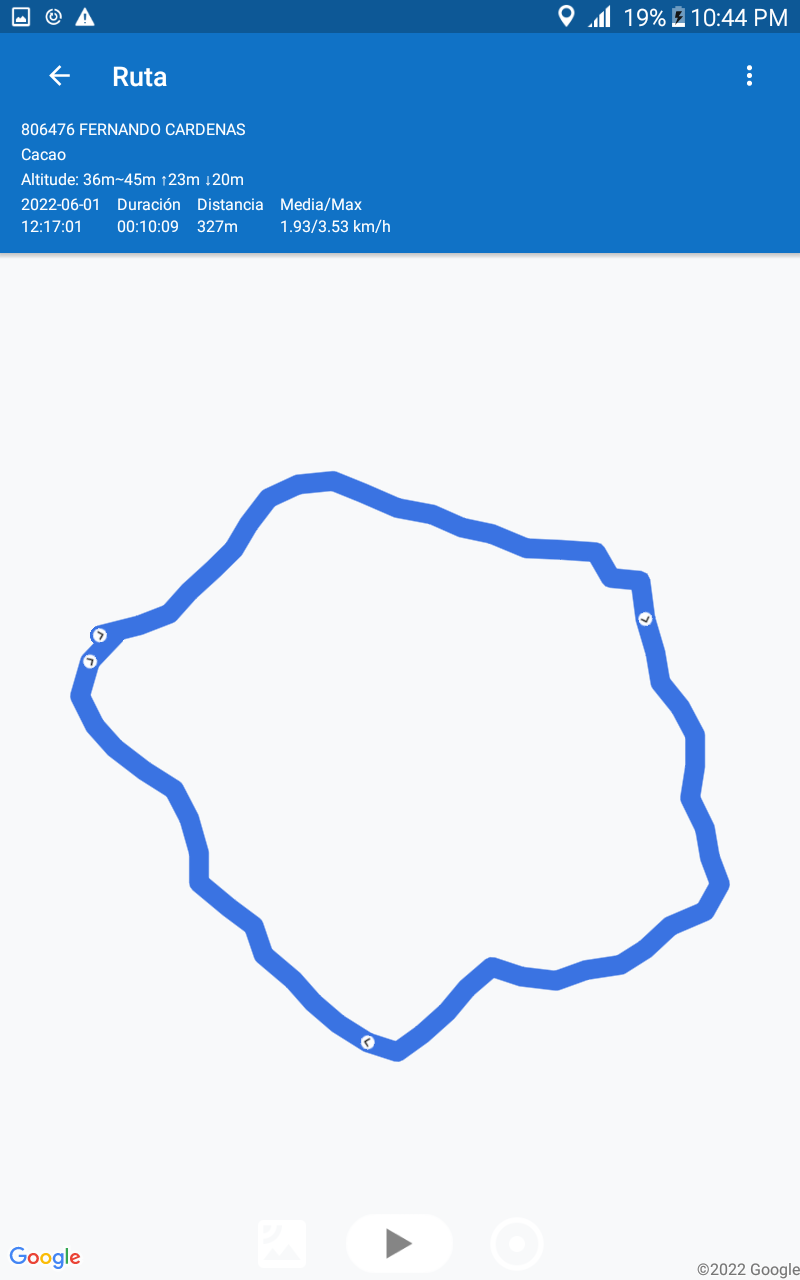
Task: Play the route animation
Action: [x=399, y=1243]
